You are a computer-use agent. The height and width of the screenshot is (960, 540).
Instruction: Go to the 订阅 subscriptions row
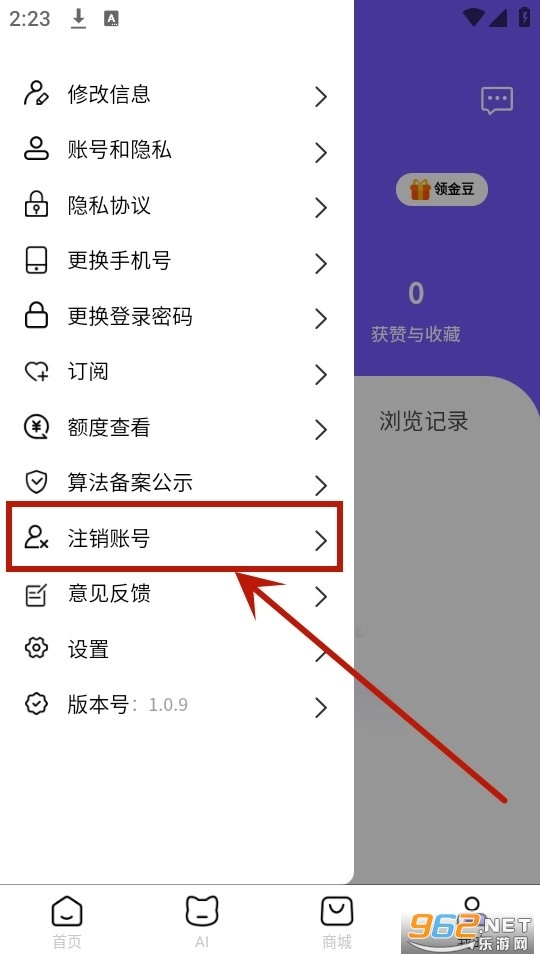[x=176, y=372]
